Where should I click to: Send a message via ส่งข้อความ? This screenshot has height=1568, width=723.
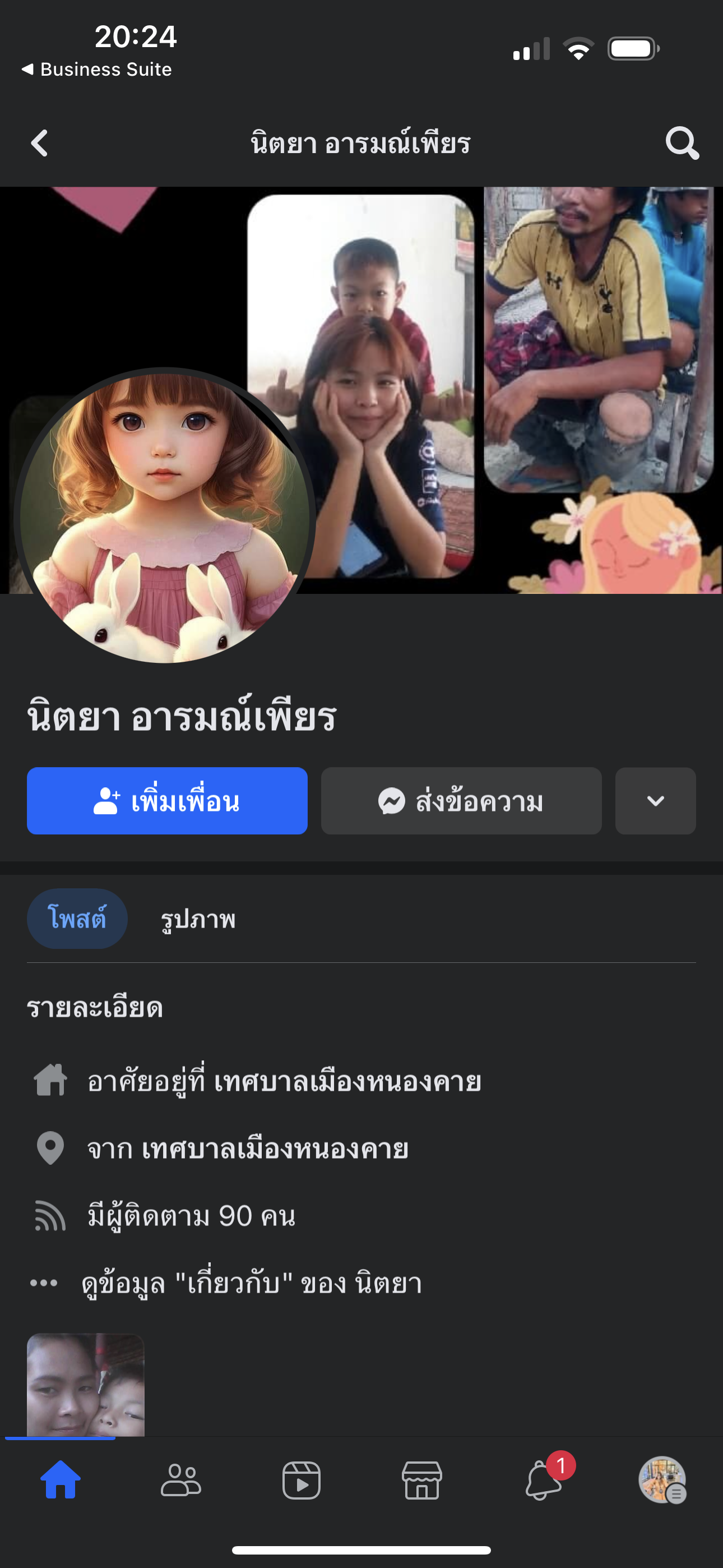click(461, 801)
